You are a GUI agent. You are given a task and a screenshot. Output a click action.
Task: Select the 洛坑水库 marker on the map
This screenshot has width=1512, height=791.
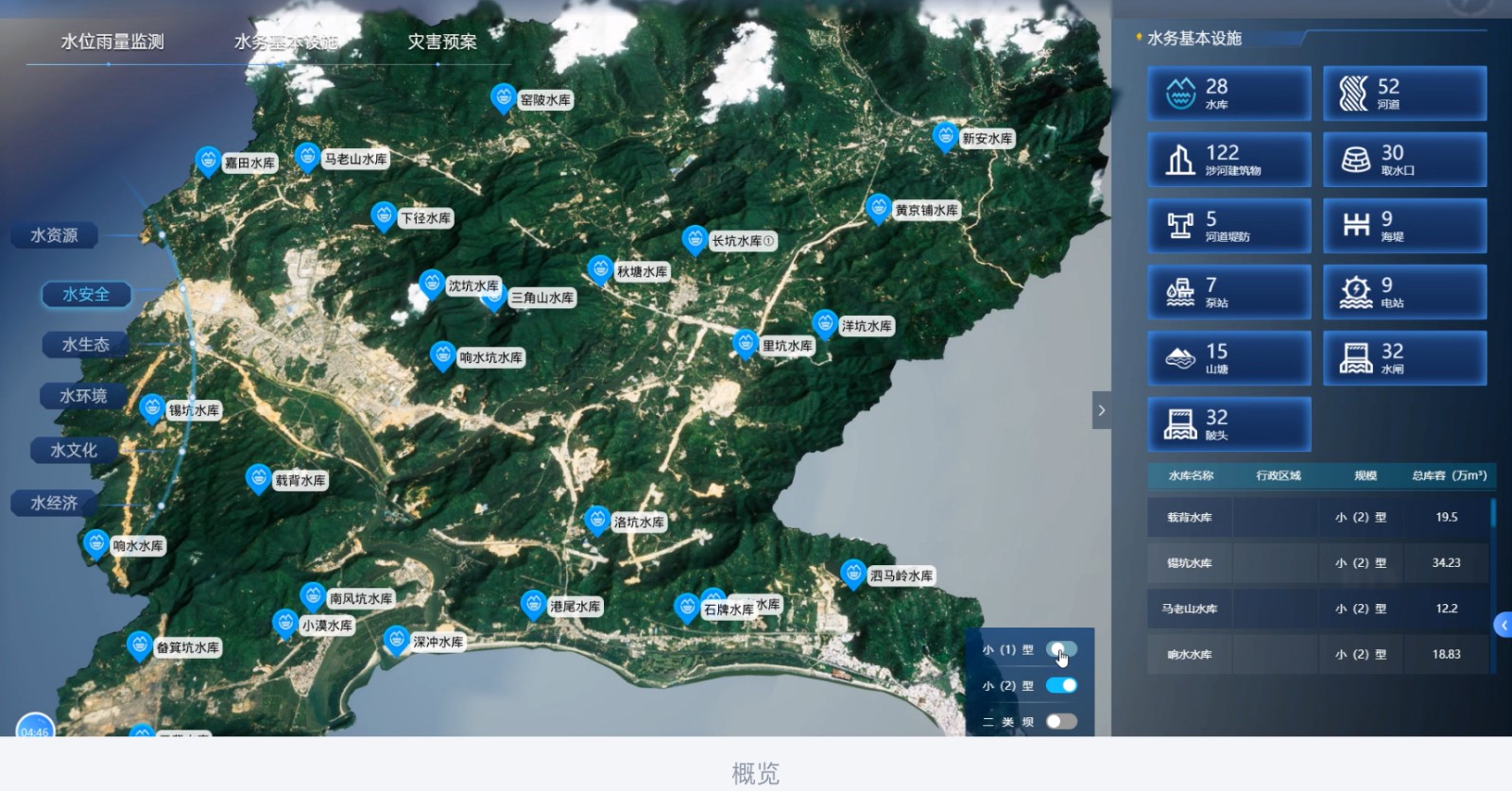[596, 519]
